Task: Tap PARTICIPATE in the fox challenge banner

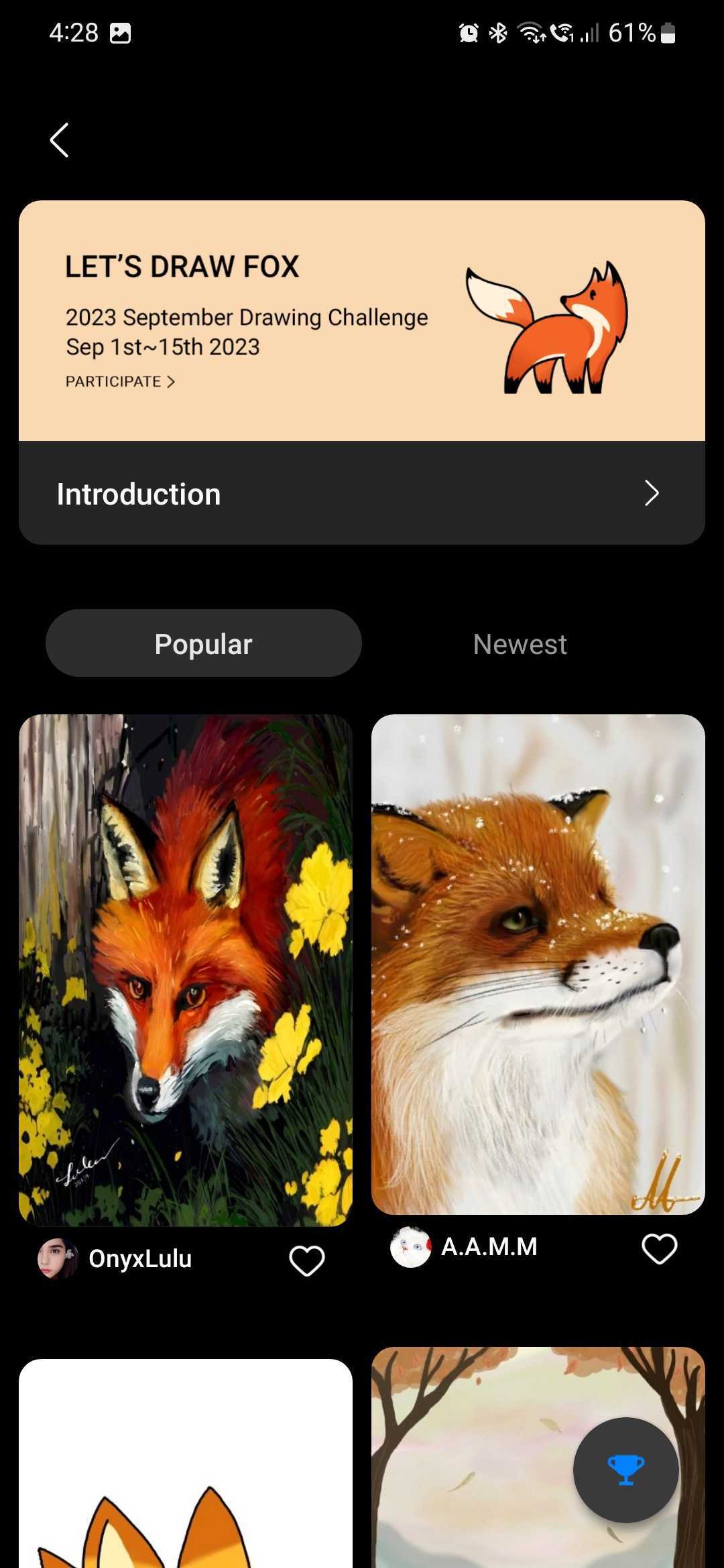Action: [x=120, y=381]
